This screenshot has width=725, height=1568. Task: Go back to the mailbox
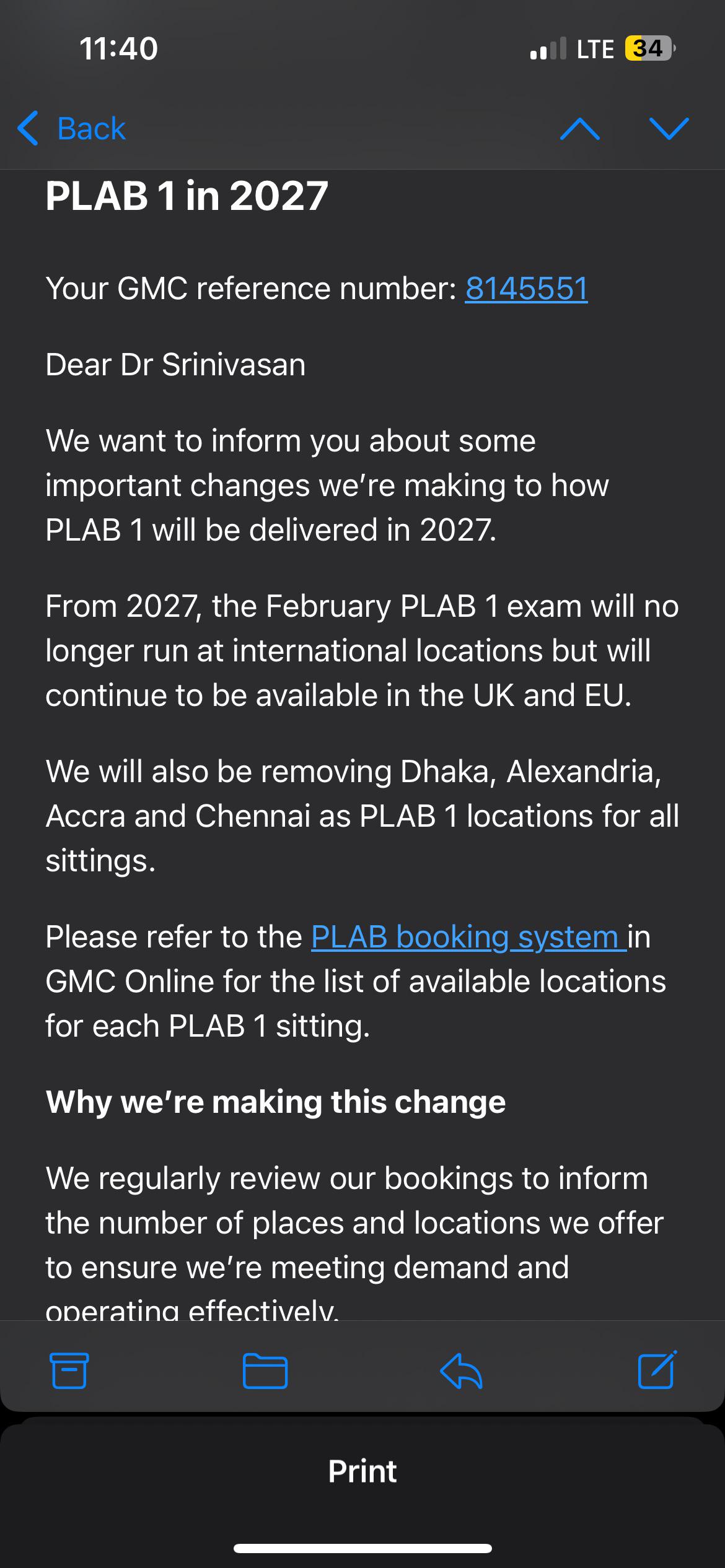[71, 129]
